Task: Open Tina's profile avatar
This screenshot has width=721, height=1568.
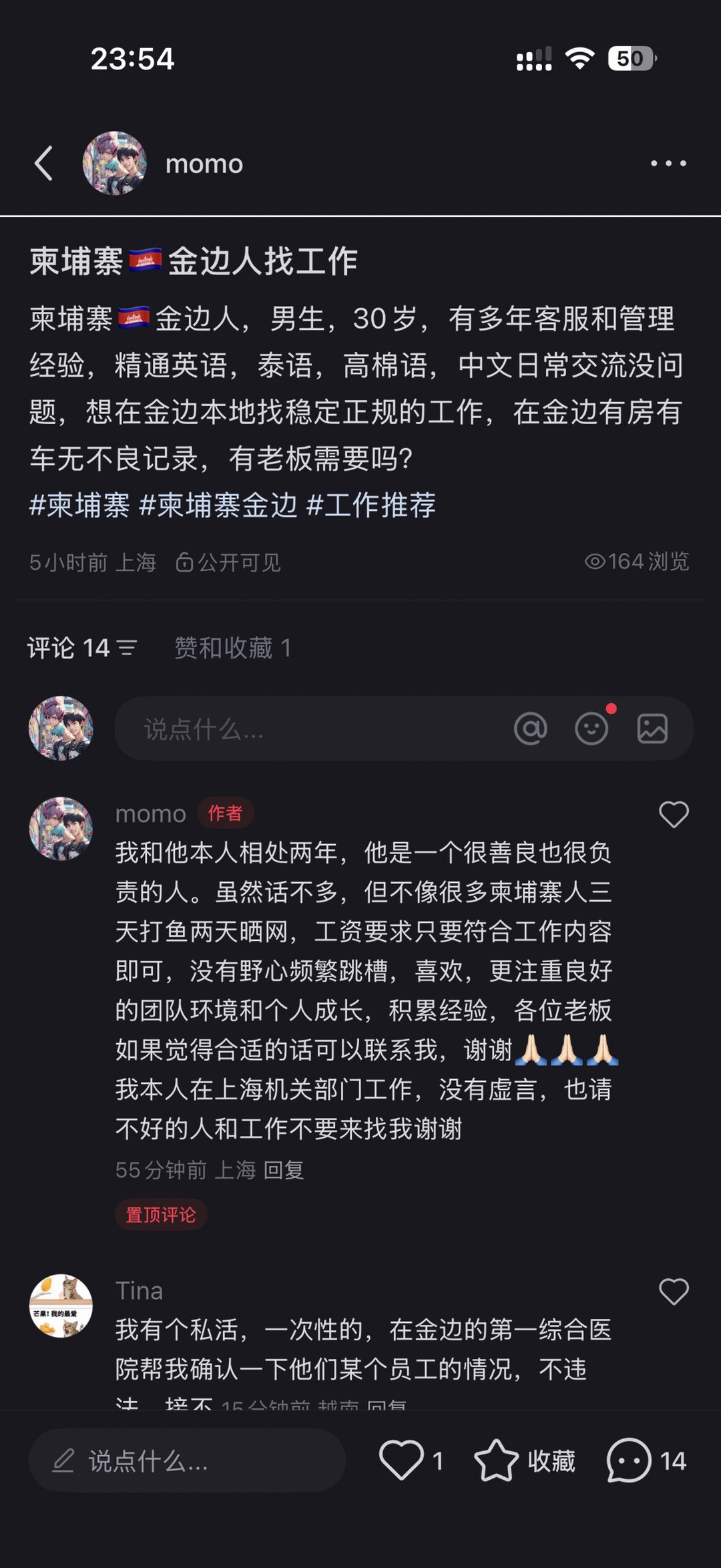Action: point(61,1305)
